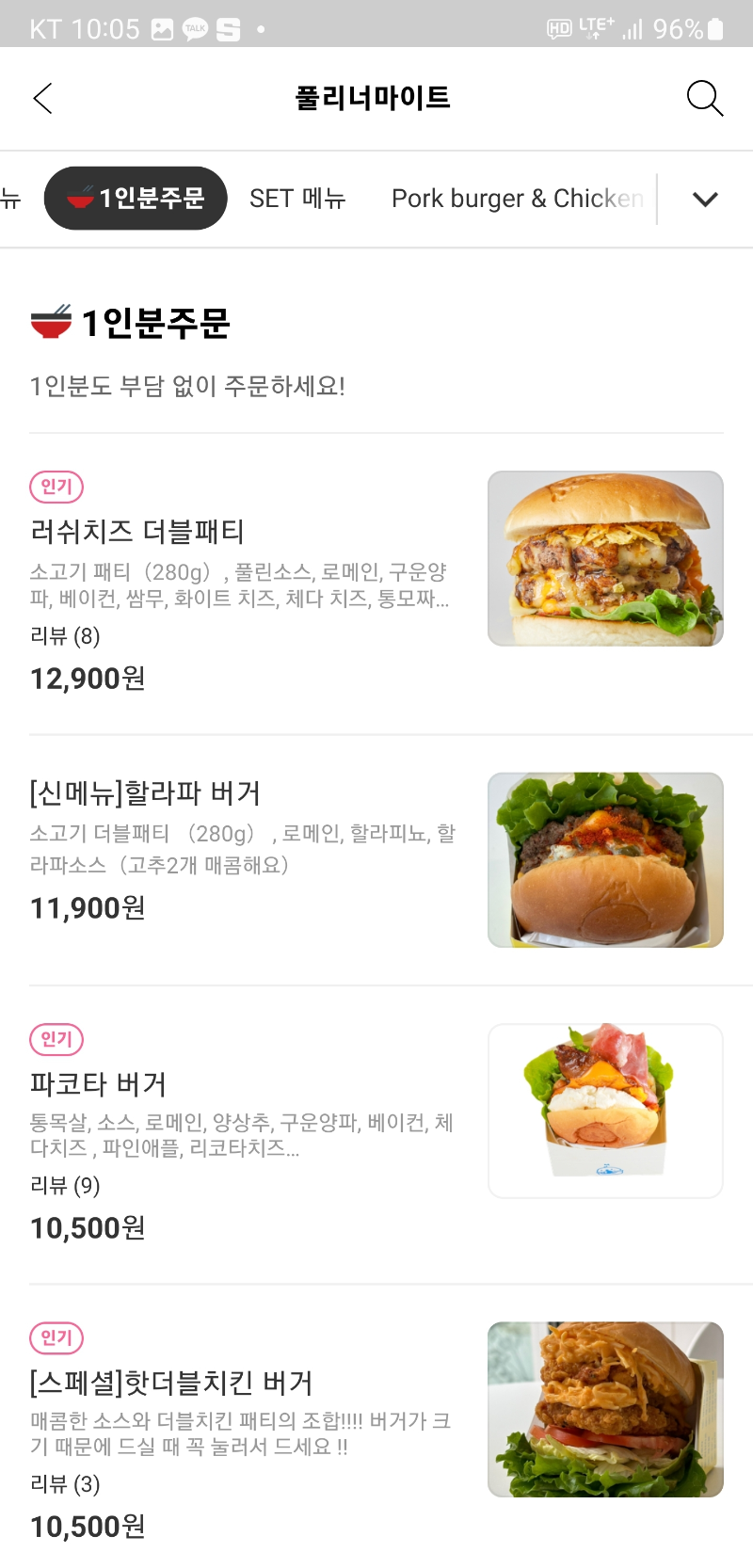Tap the HD indicator in the status bar
This screenshot has width=753, height=1568.
tap(556, 27)
